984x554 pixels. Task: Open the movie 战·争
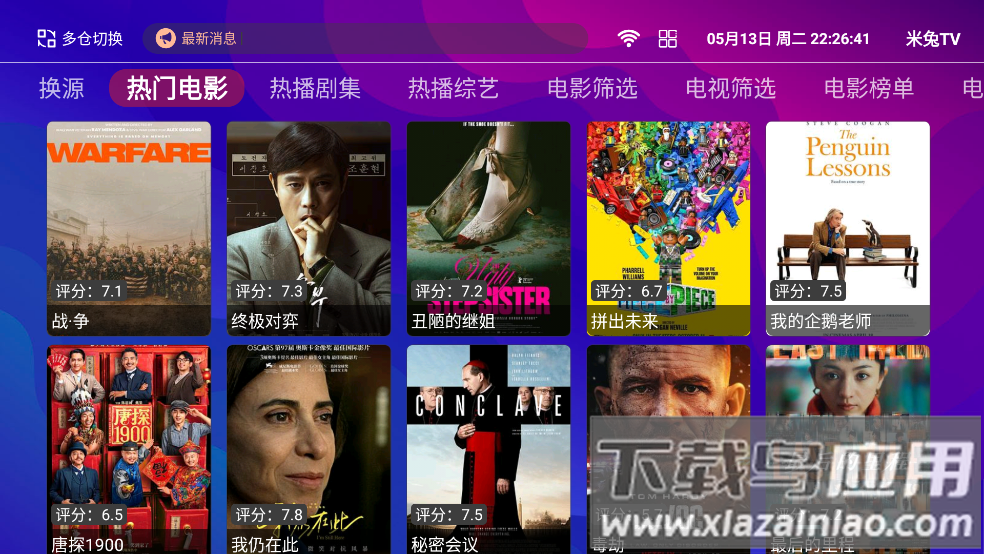point(129,228)
